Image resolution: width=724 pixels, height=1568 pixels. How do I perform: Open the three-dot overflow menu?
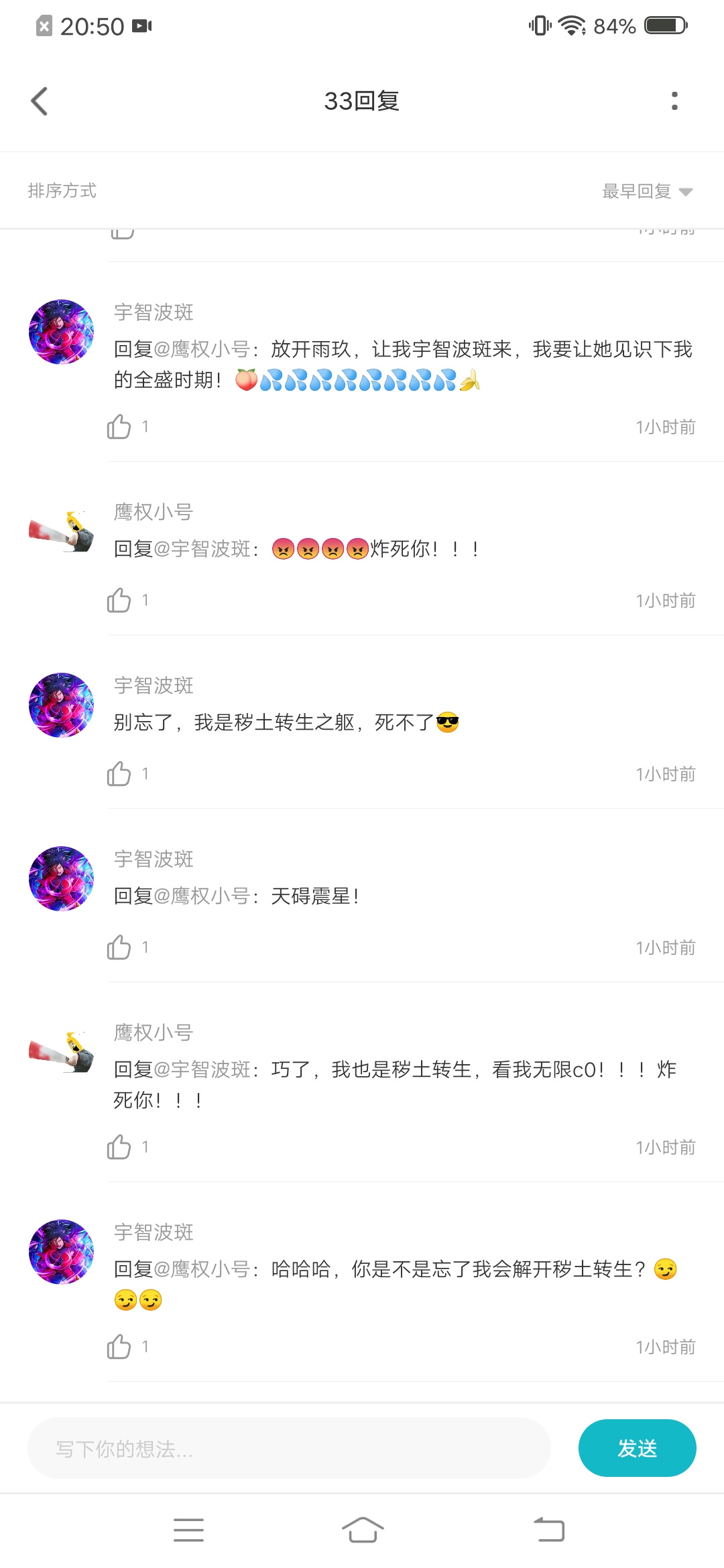coord(674,101)
